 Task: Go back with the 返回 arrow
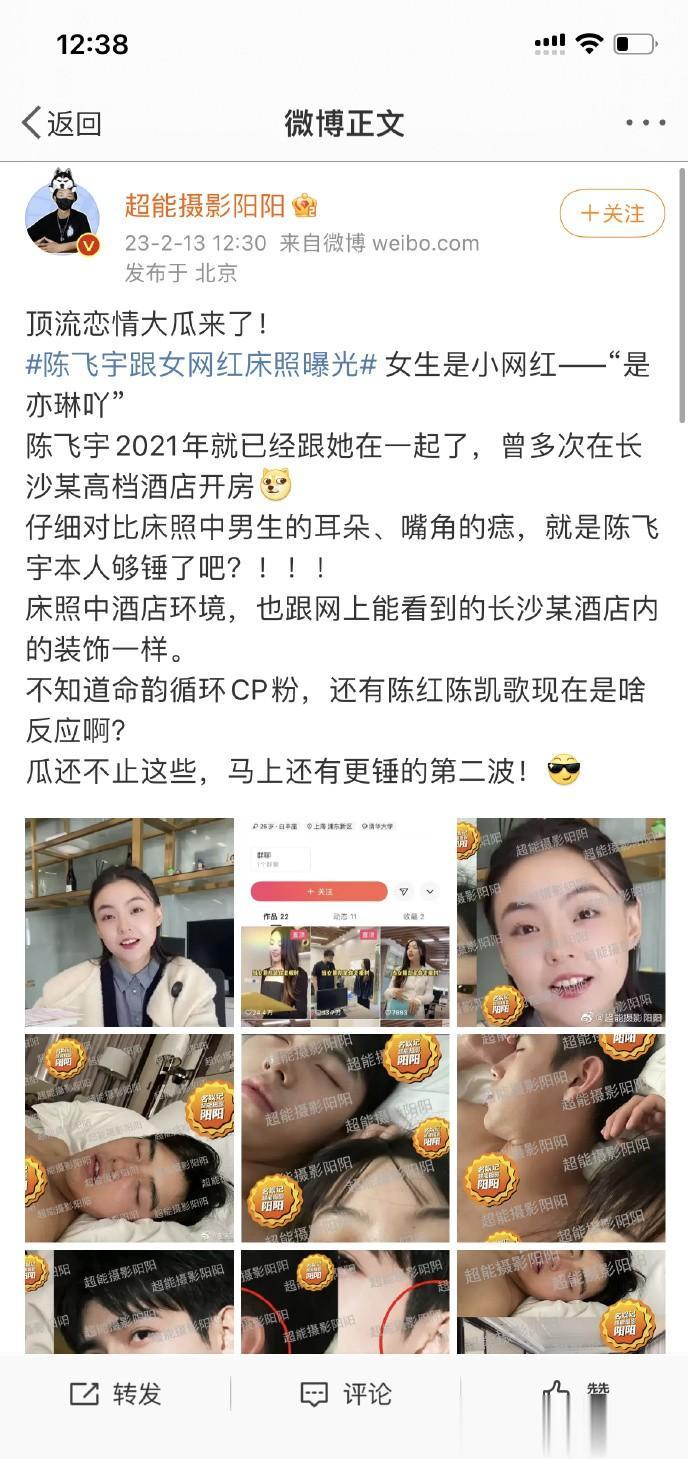pyautogui.click(x=62, y=123)
